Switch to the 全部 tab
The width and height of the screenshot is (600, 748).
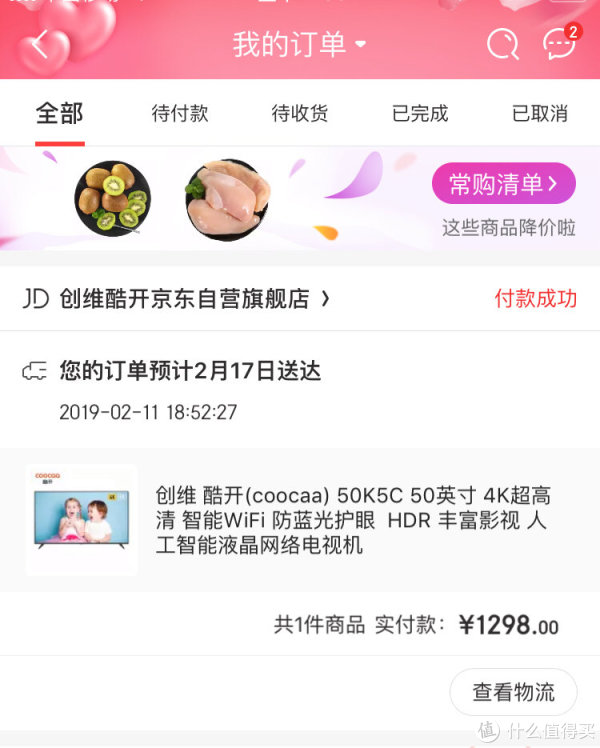tap(60, 113)
